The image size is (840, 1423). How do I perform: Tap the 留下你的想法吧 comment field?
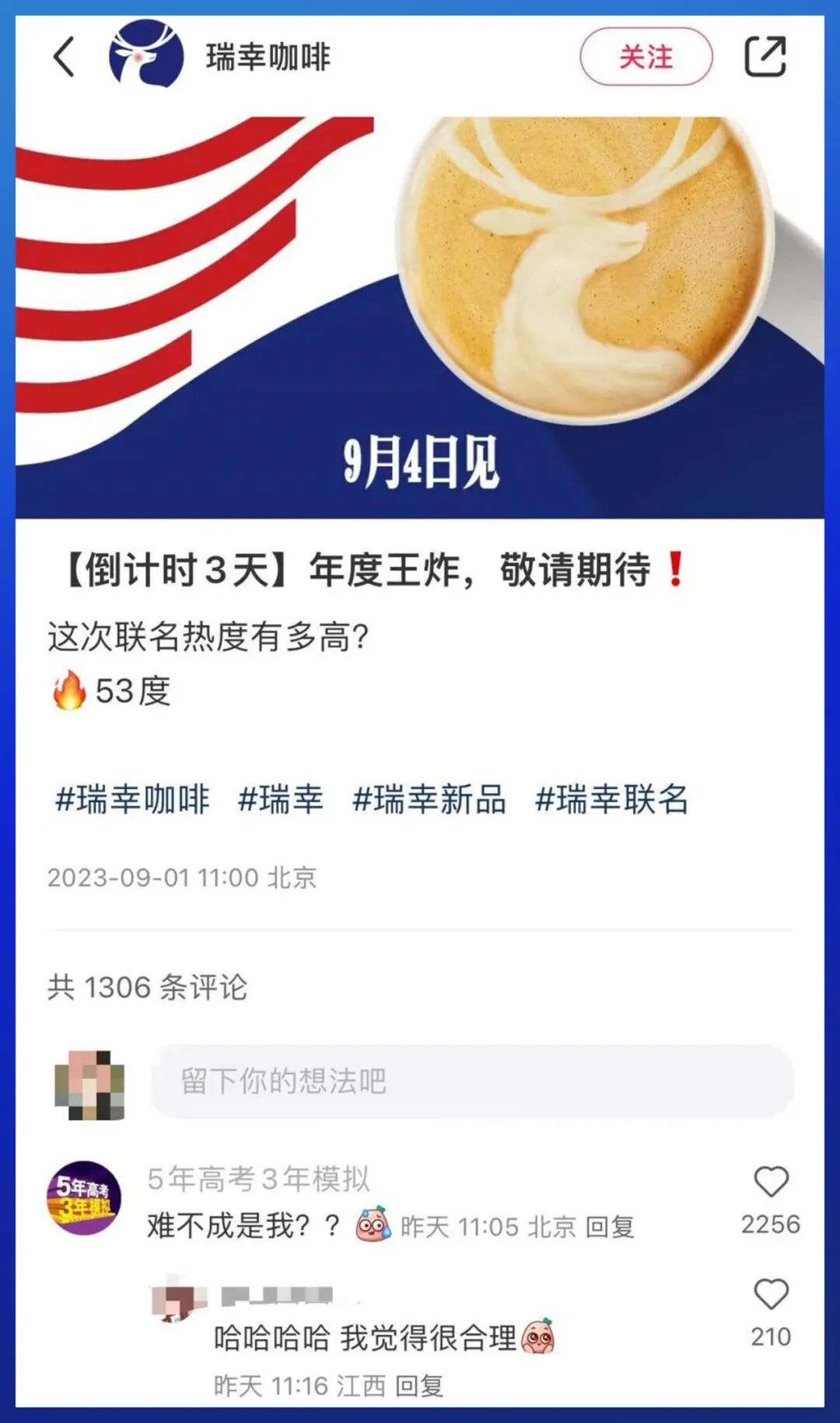pyautogui.click(x=472, y=1081)
